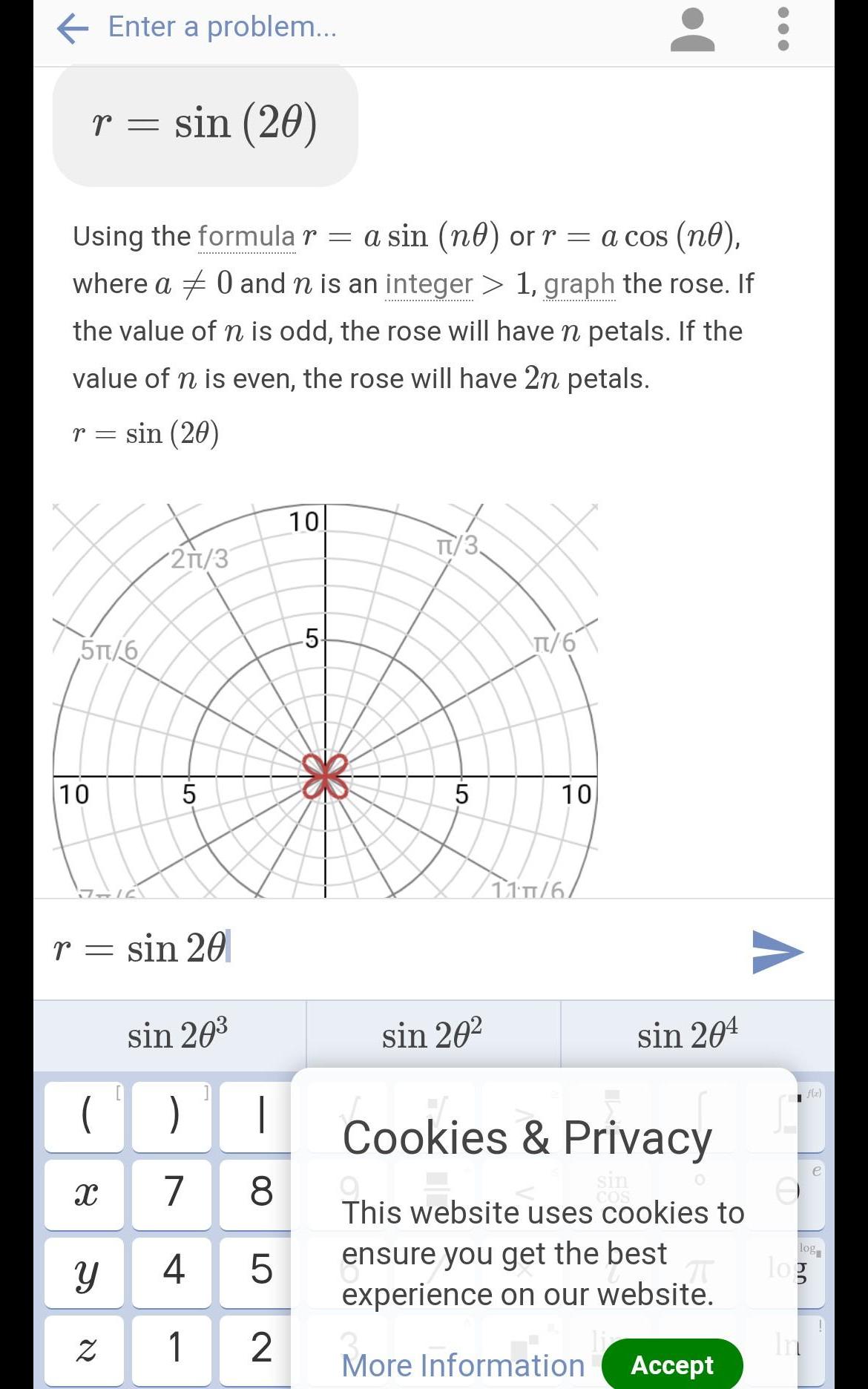
Task: Open the underlined 'integer' link
Action: (429, 284)
